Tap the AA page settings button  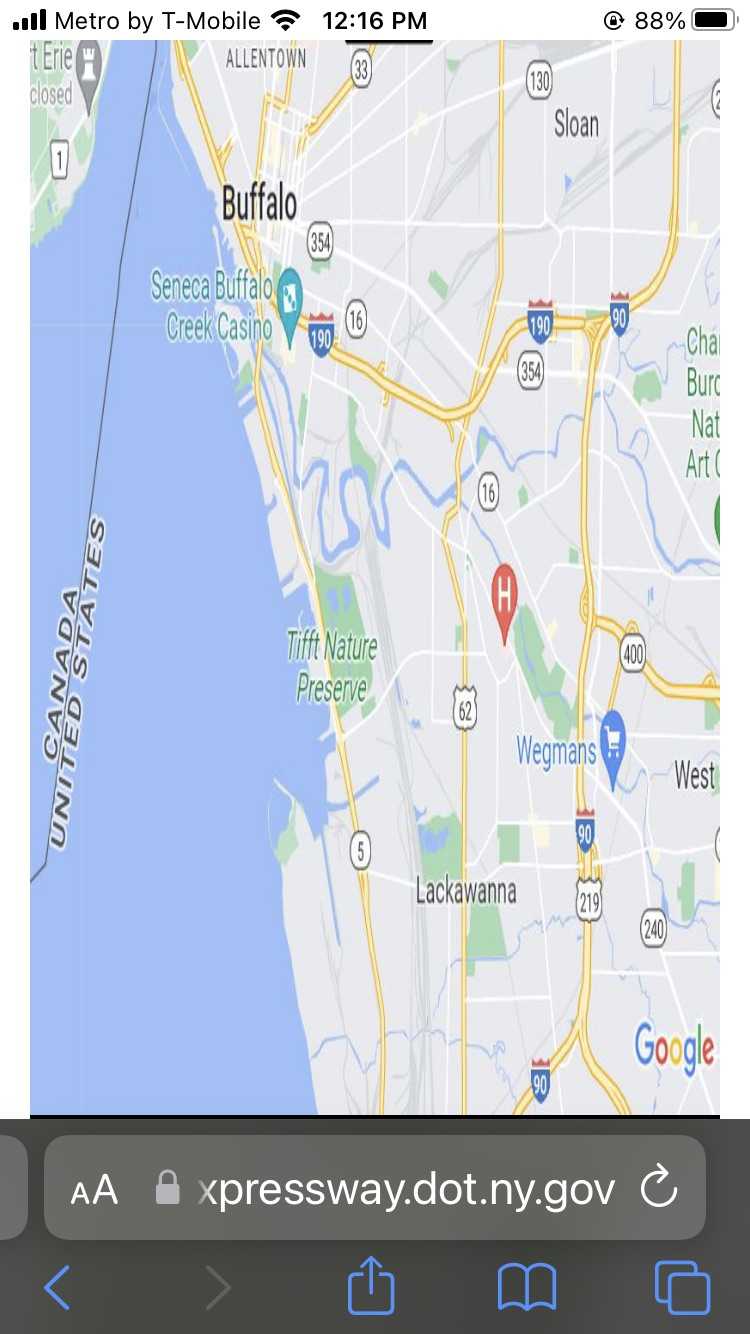(94, 1190)
